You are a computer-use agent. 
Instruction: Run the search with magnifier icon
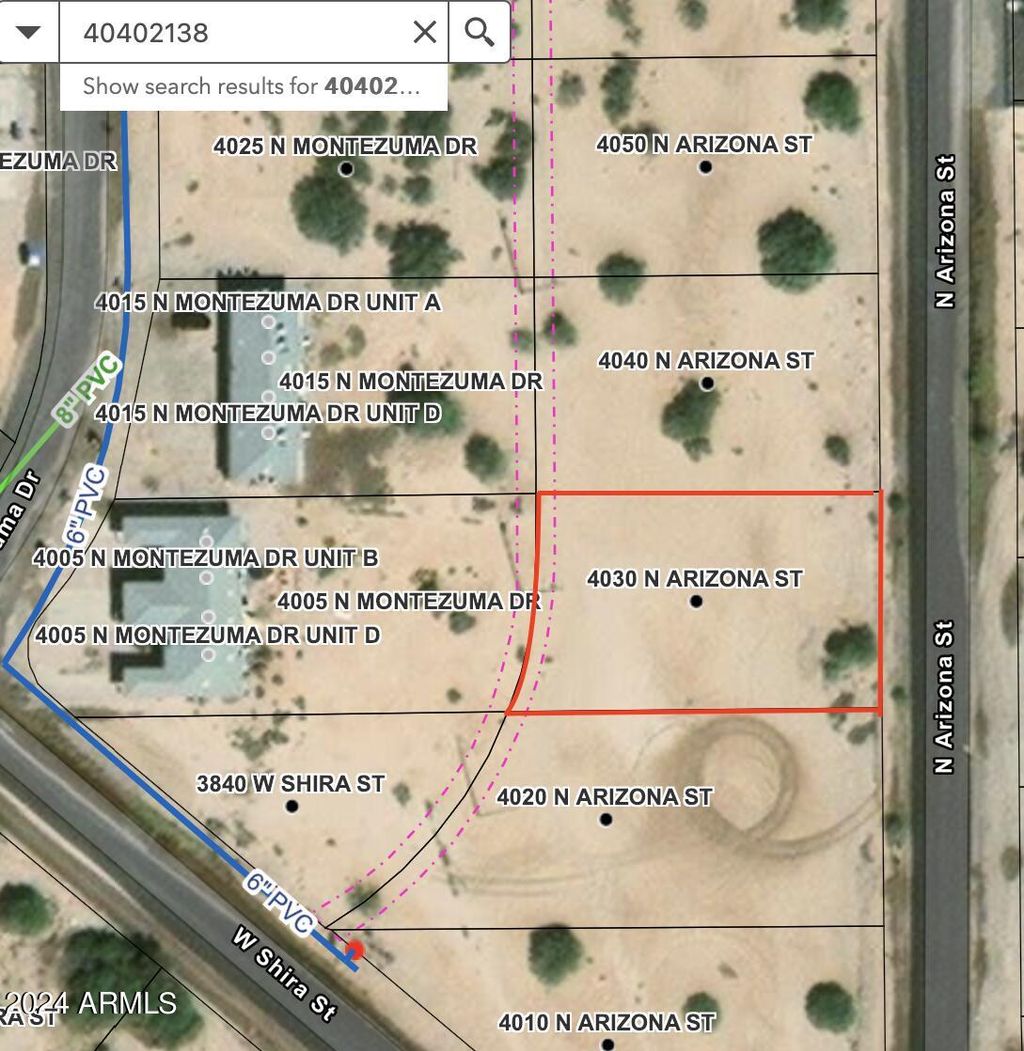[480, 32]
